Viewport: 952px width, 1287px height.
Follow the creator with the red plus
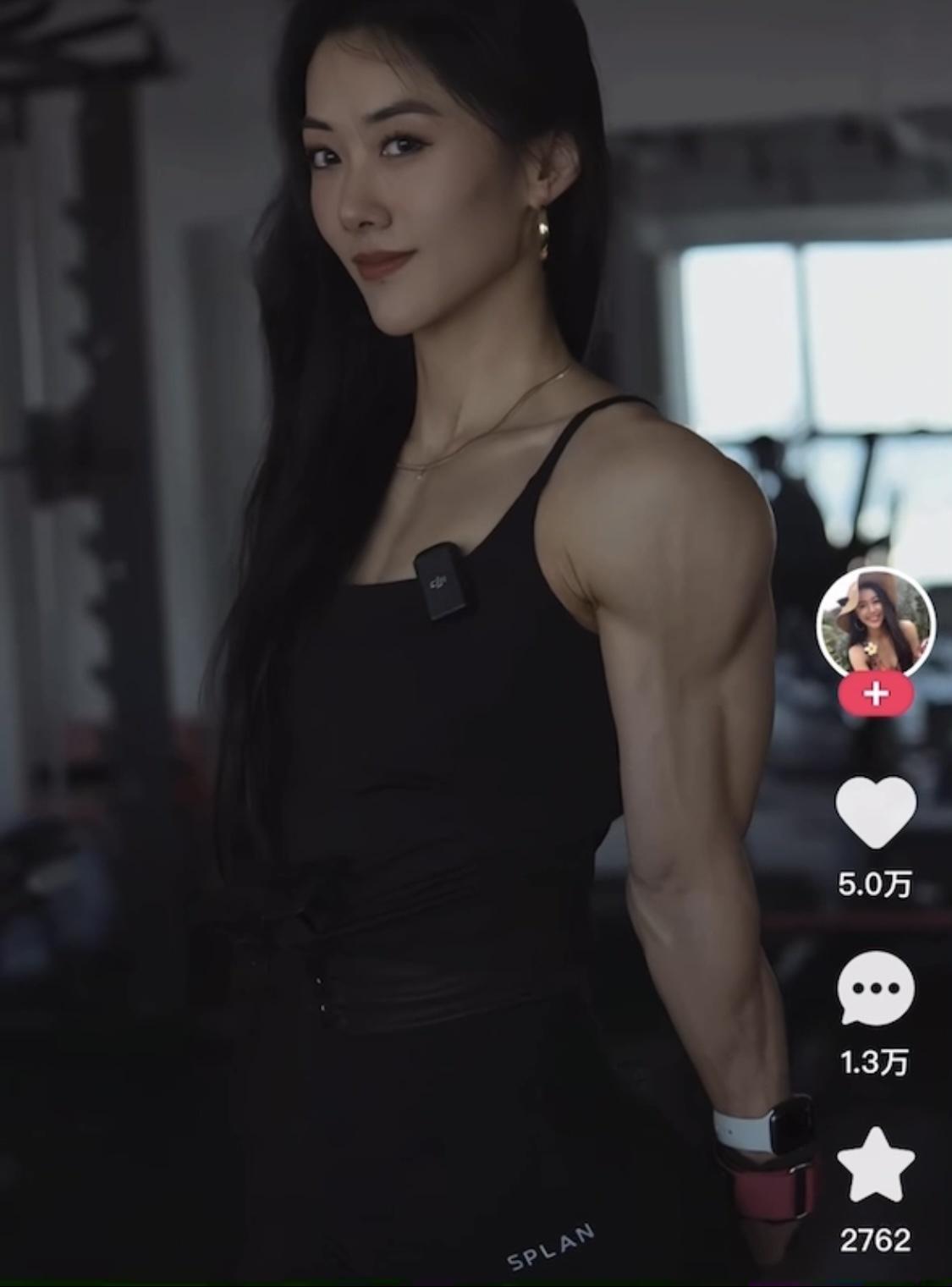pyautogui.click(x=876, y=695)
